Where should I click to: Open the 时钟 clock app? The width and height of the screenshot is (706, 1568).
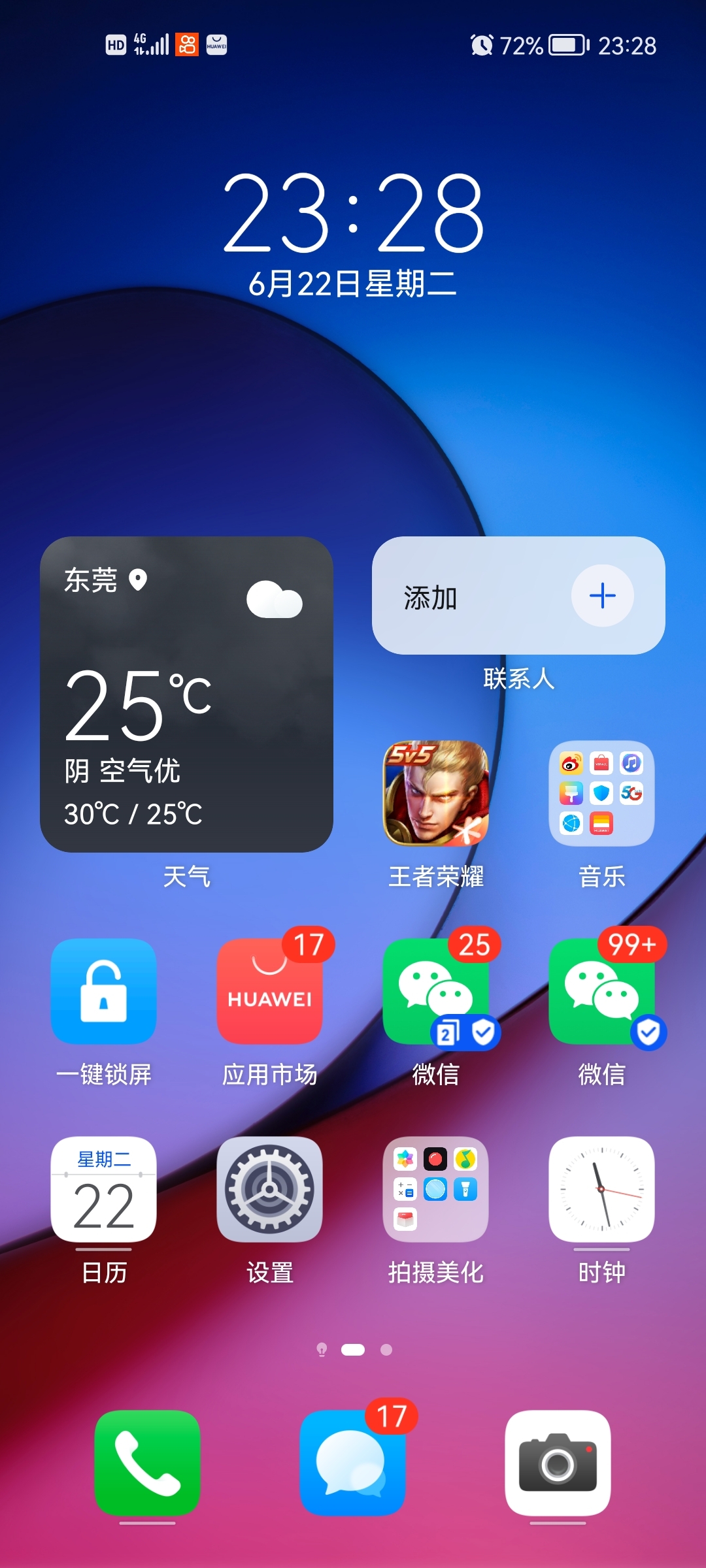pyautogui.click(x=601, y=1189)
